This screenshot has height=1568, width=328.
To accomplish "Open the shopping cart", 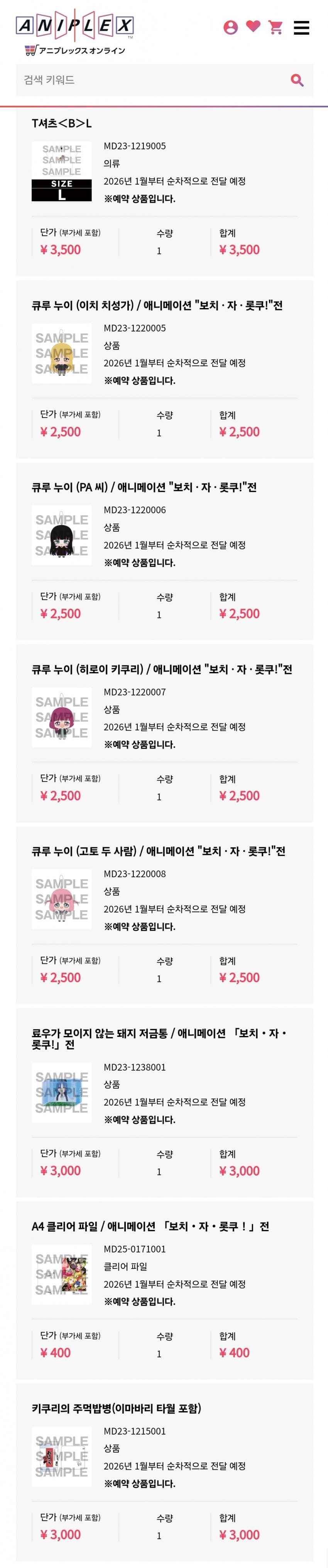I will 276,27.
